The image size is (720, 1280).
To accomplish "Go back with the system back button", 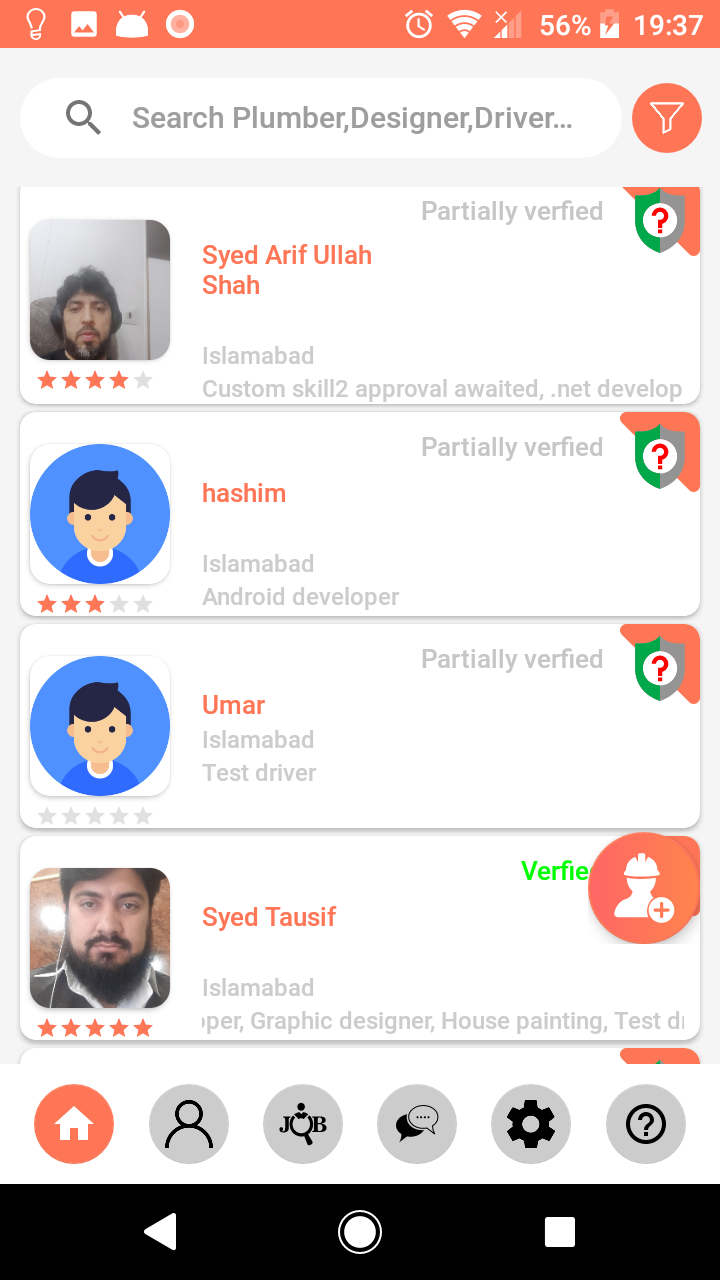I will [x=161, y=1232].
